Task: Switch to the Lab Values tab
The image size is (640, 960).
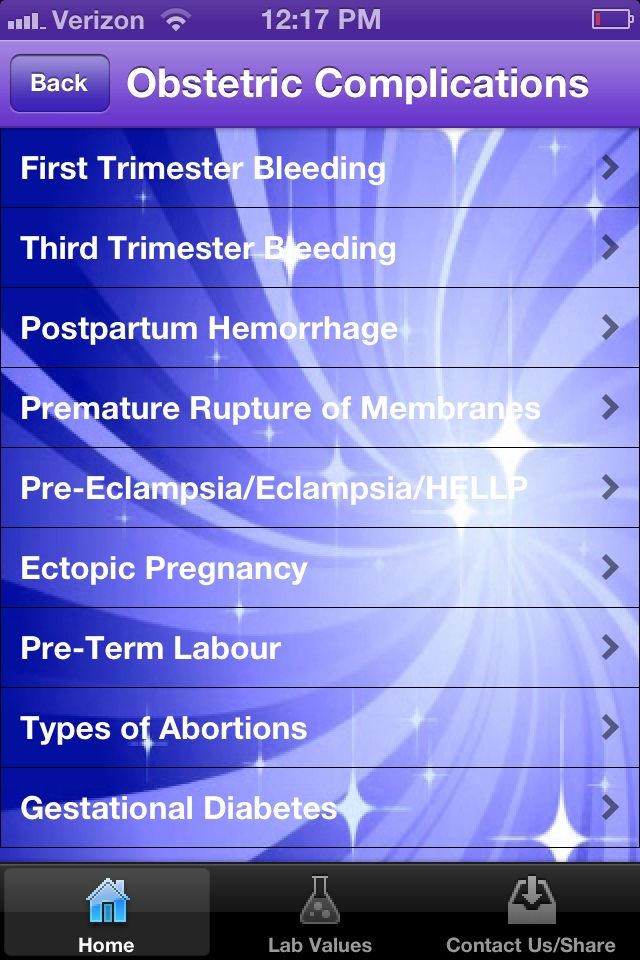Action: tap(320, 912)
